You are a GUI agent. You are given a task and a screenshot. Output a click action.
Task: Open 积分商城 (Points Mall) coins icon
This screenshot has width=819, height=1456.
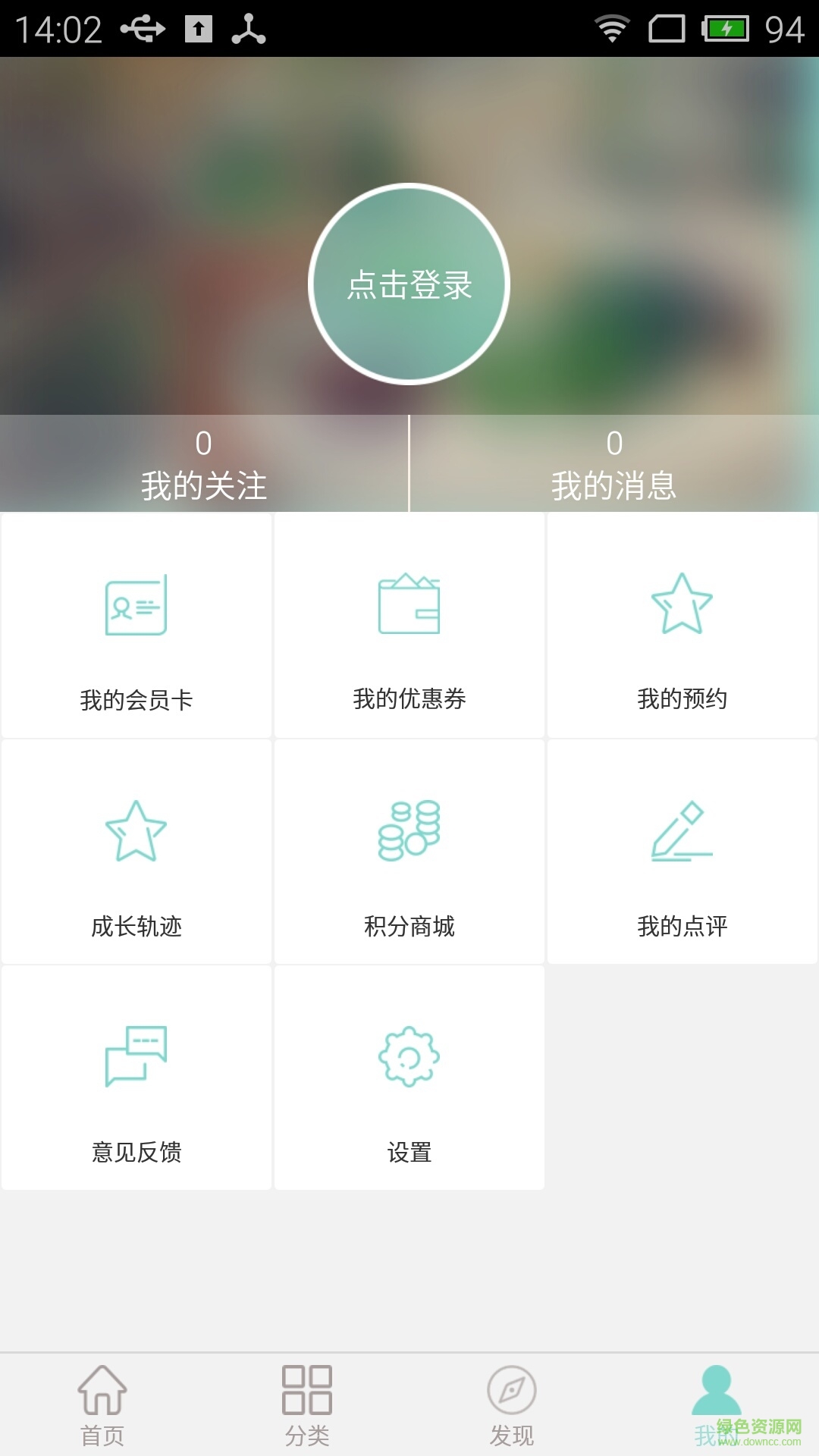point(409,830)
